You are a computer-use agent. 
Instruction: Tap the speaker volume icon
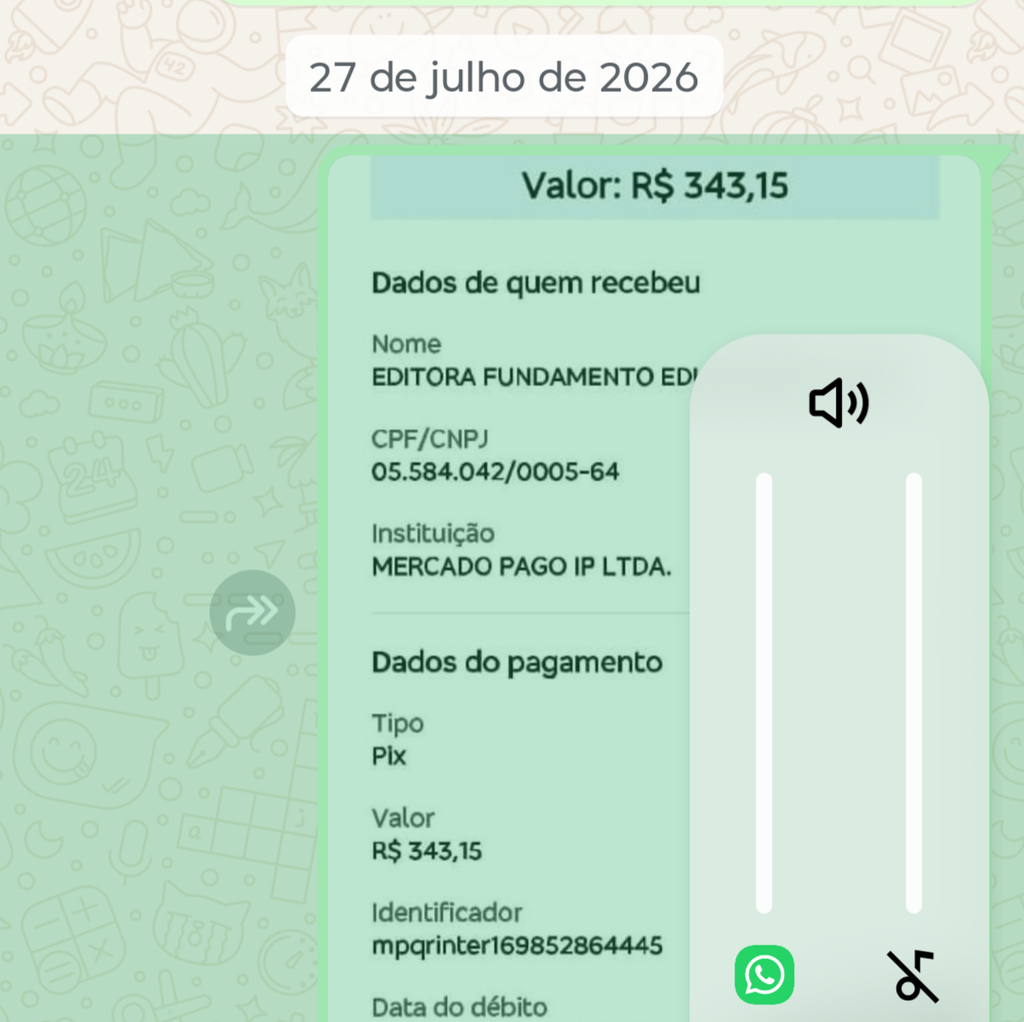tap(839, 403)
